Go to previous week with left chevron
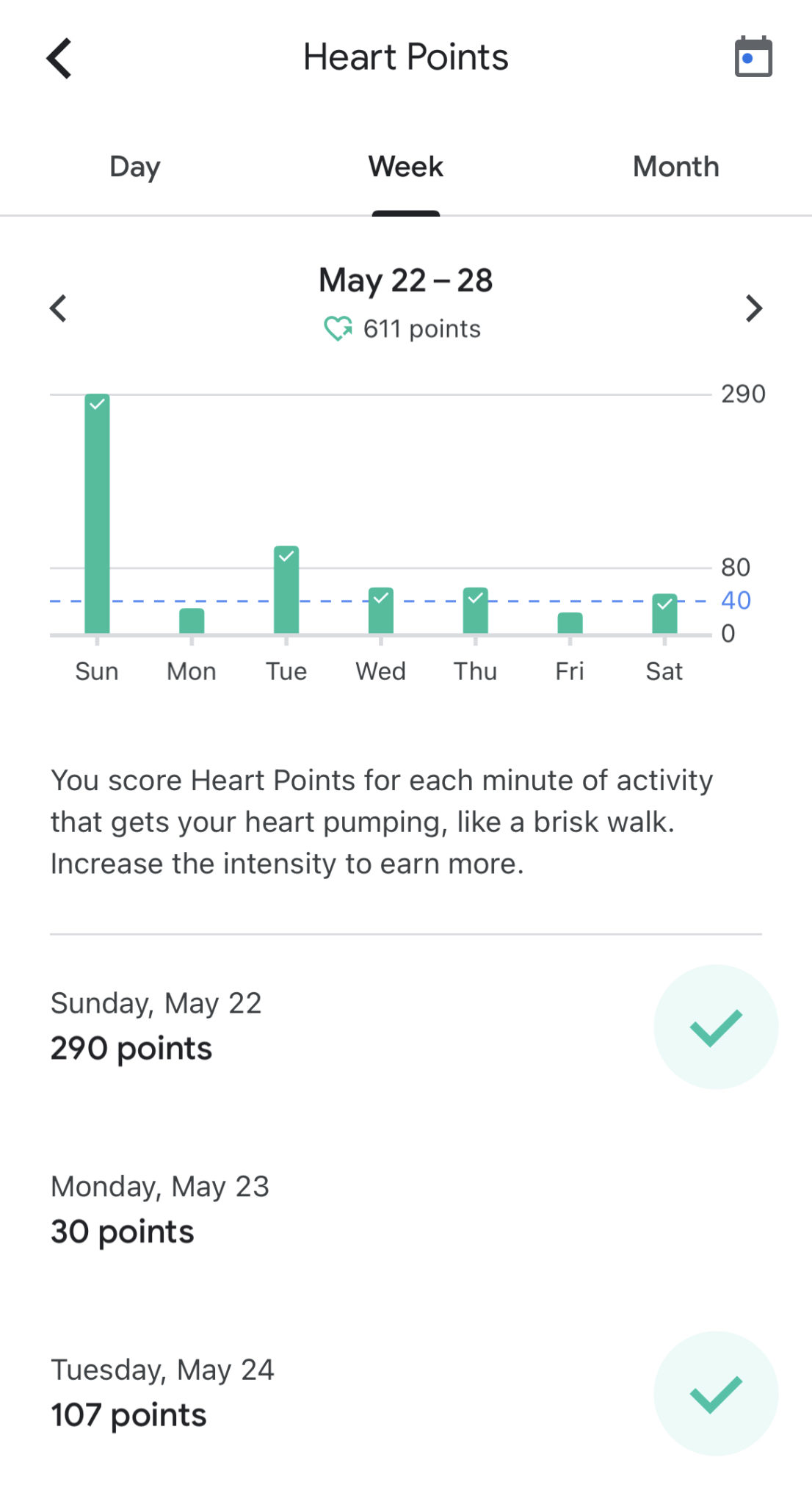Screen dimensions: 812x1504 pyautogui.click(x=58, y=308)
